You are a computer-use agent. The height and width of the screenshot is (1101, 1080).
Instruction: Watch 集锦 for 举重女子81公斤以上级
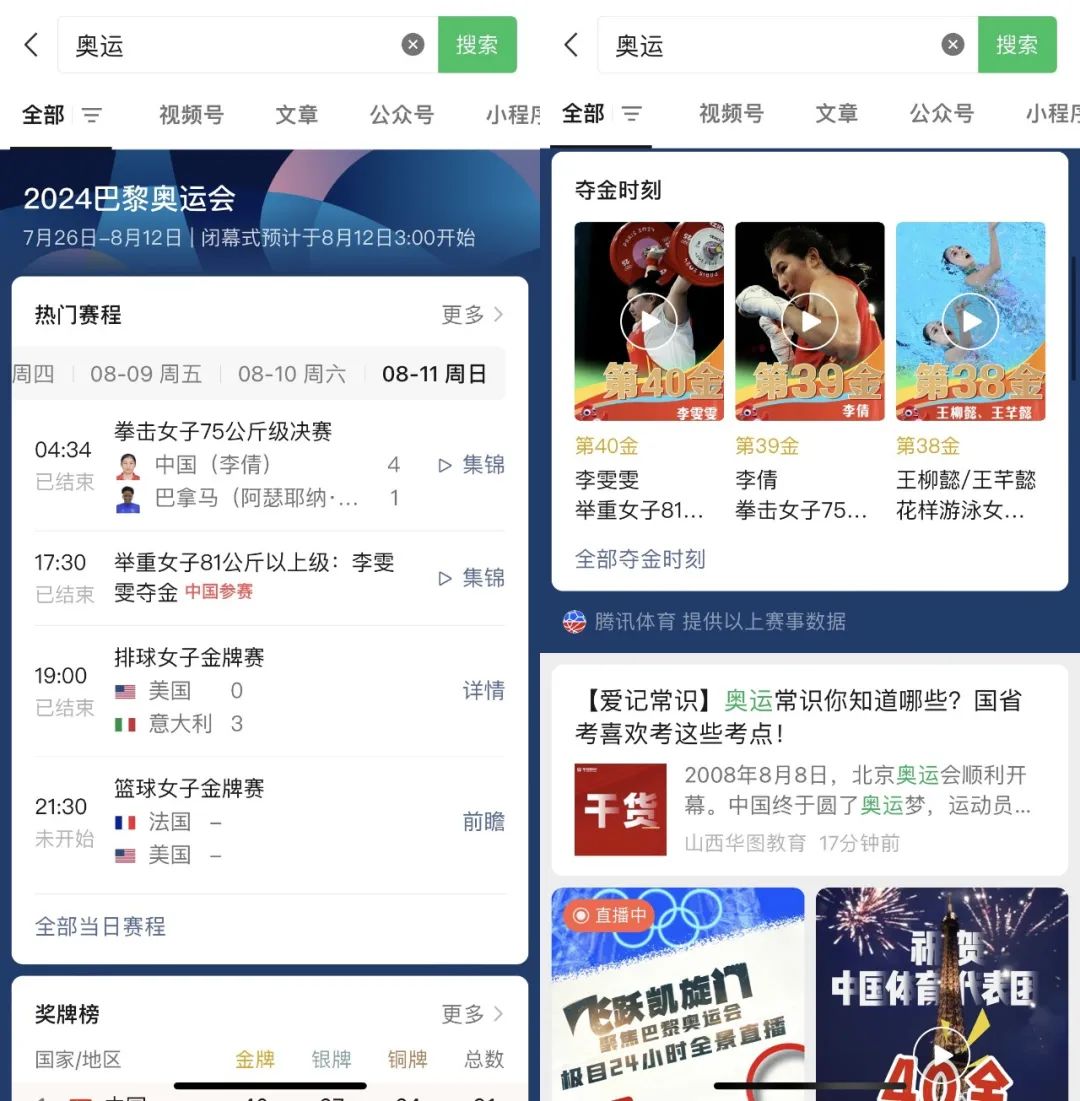click(472, 578)
